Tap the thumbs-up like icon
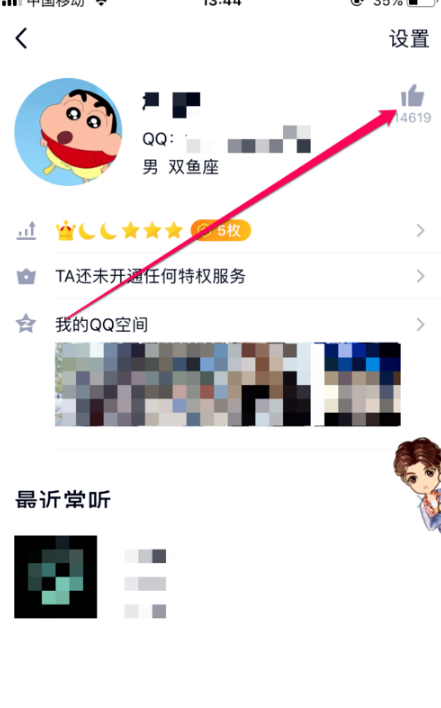Image resolution: width=441 pixels, height=708 pixels. (x=412, y=95)
